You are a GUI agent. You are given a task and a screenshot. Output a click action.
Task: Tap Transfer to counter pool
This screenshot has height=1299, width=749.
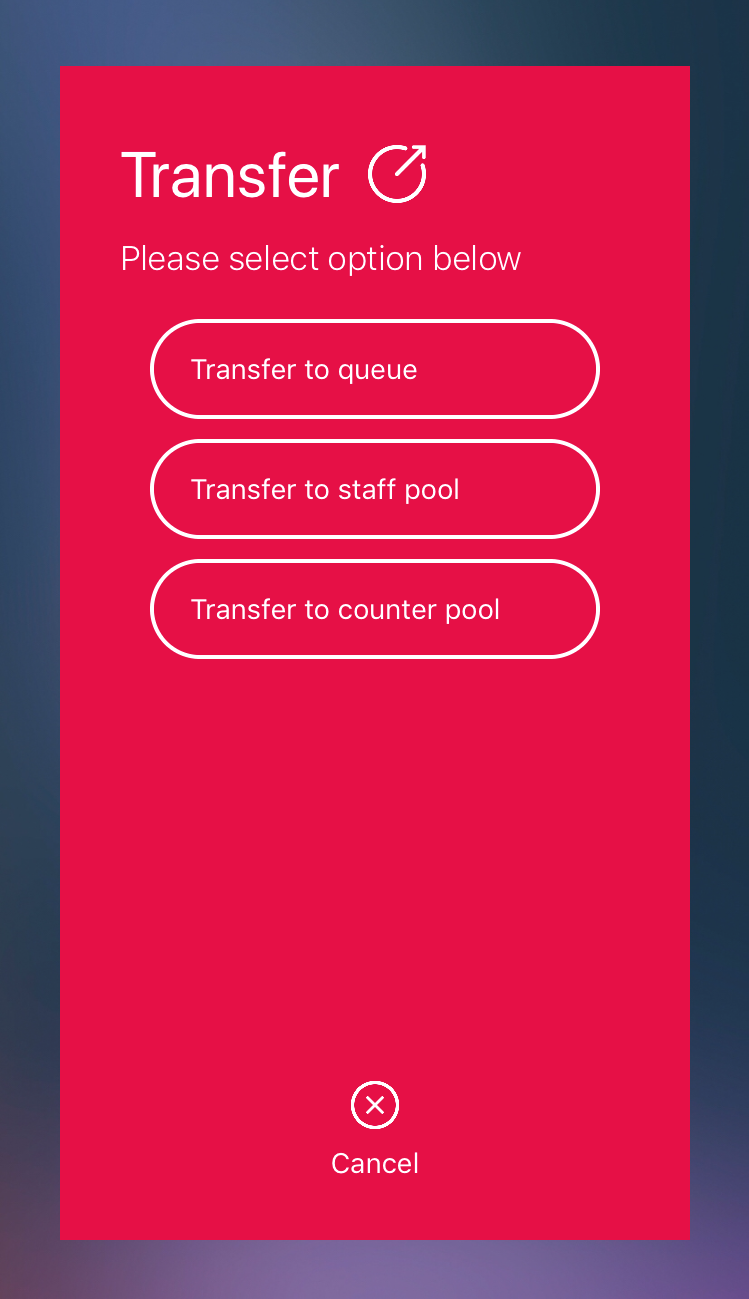(375, 609)
